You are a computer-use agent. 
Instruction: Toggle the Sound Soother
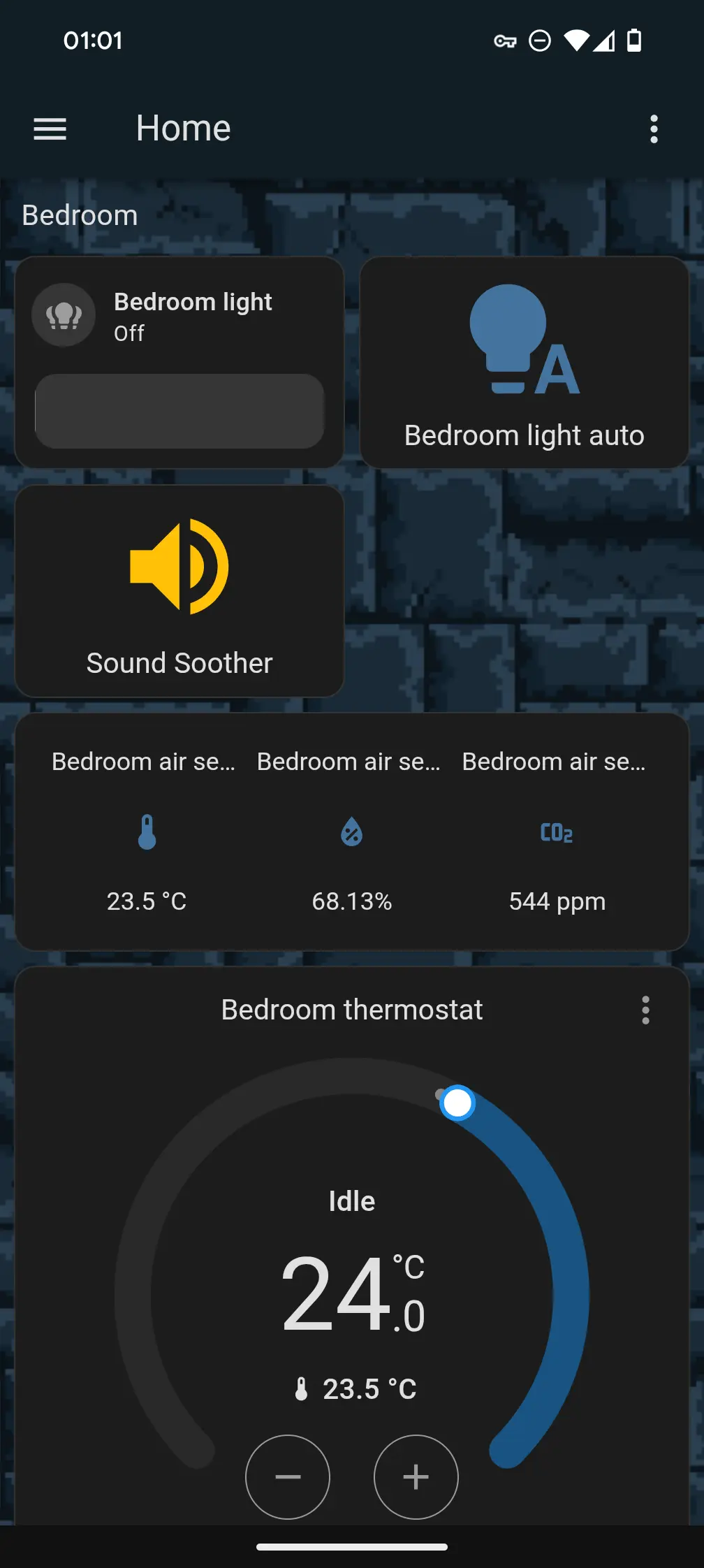(179, 590)
